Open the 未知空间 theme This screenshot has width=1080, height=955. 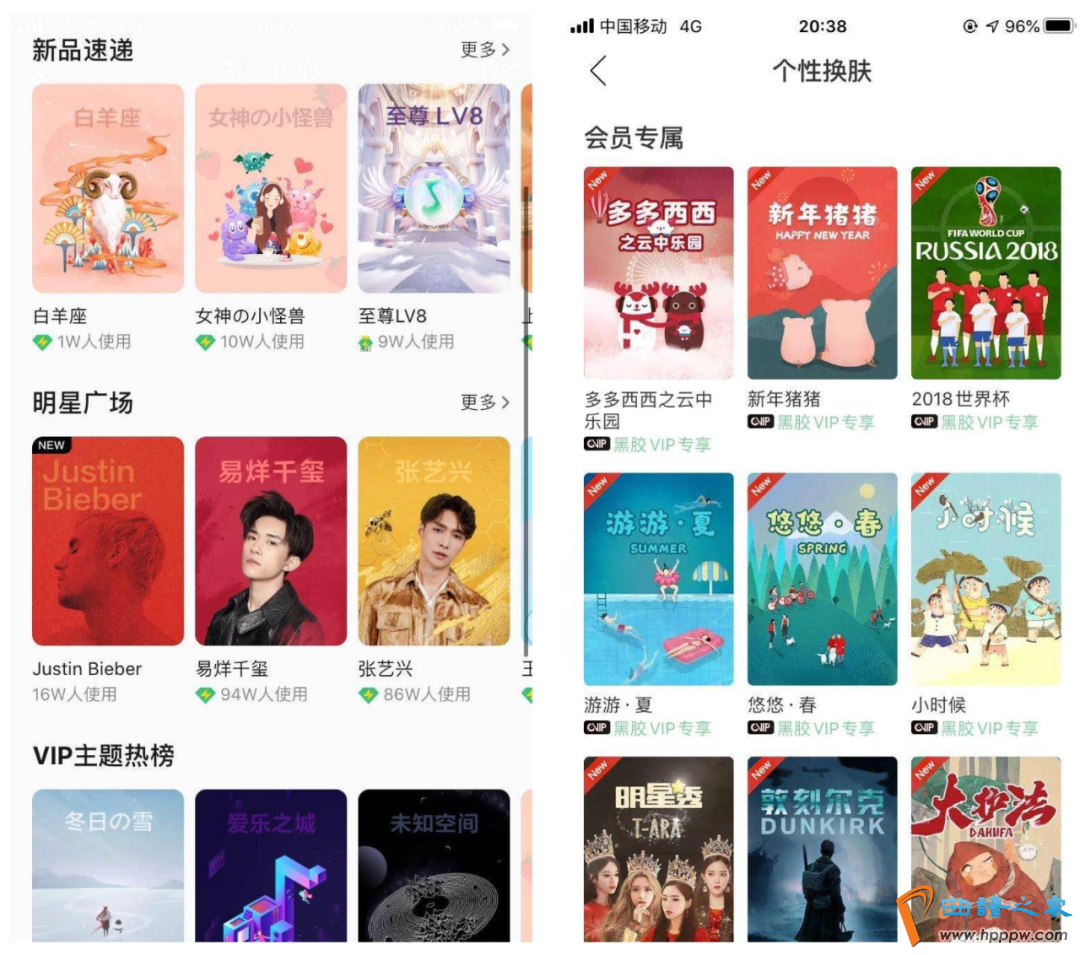click(434, 865)
